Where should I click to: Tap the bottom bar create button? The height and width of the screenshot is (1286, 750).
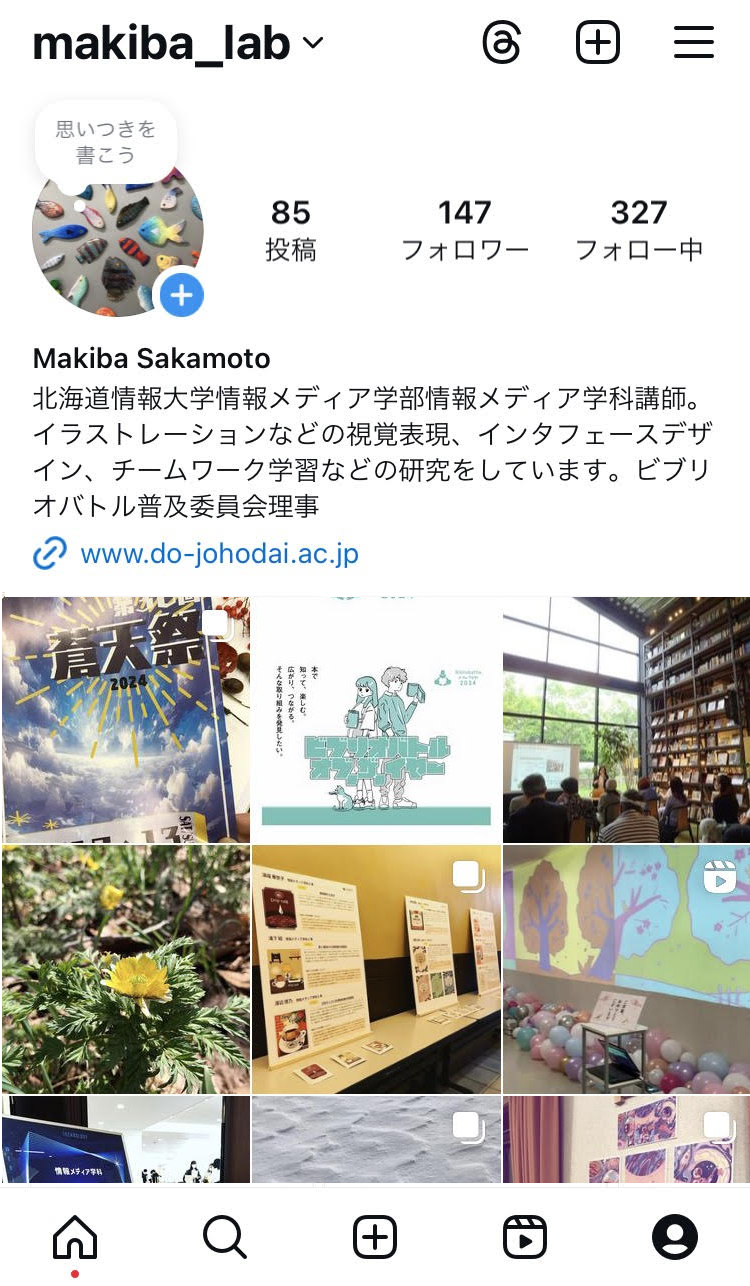tap(375, 1238)
